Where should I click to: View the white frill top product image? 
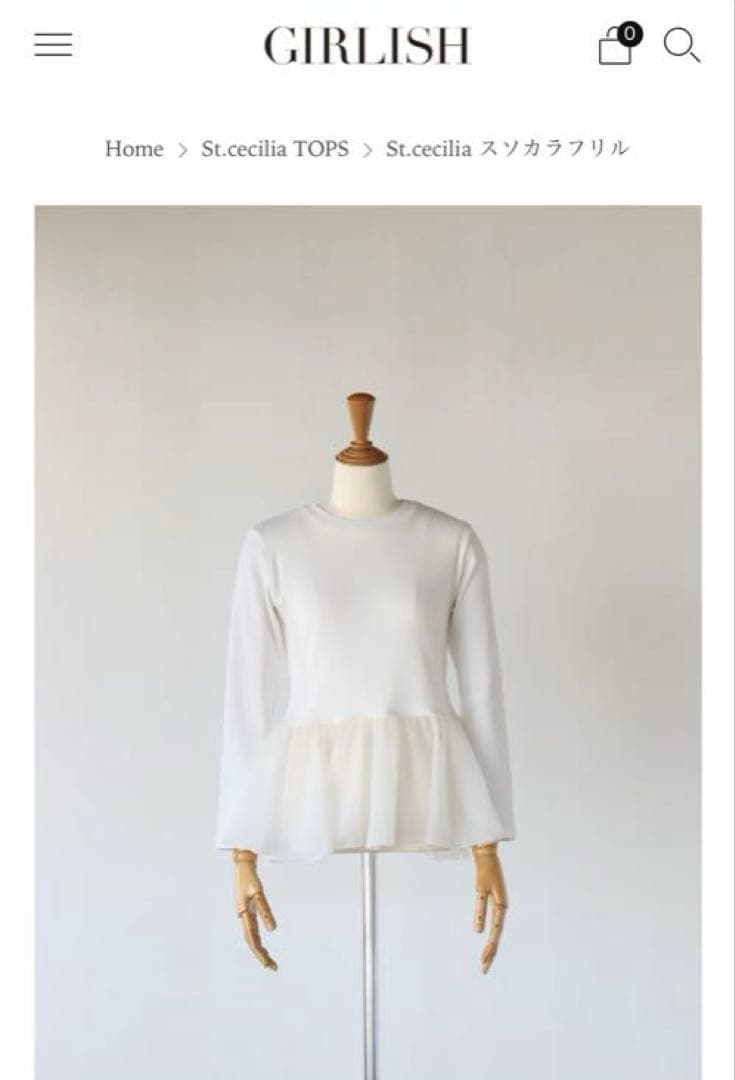click(x=367, y=640)
